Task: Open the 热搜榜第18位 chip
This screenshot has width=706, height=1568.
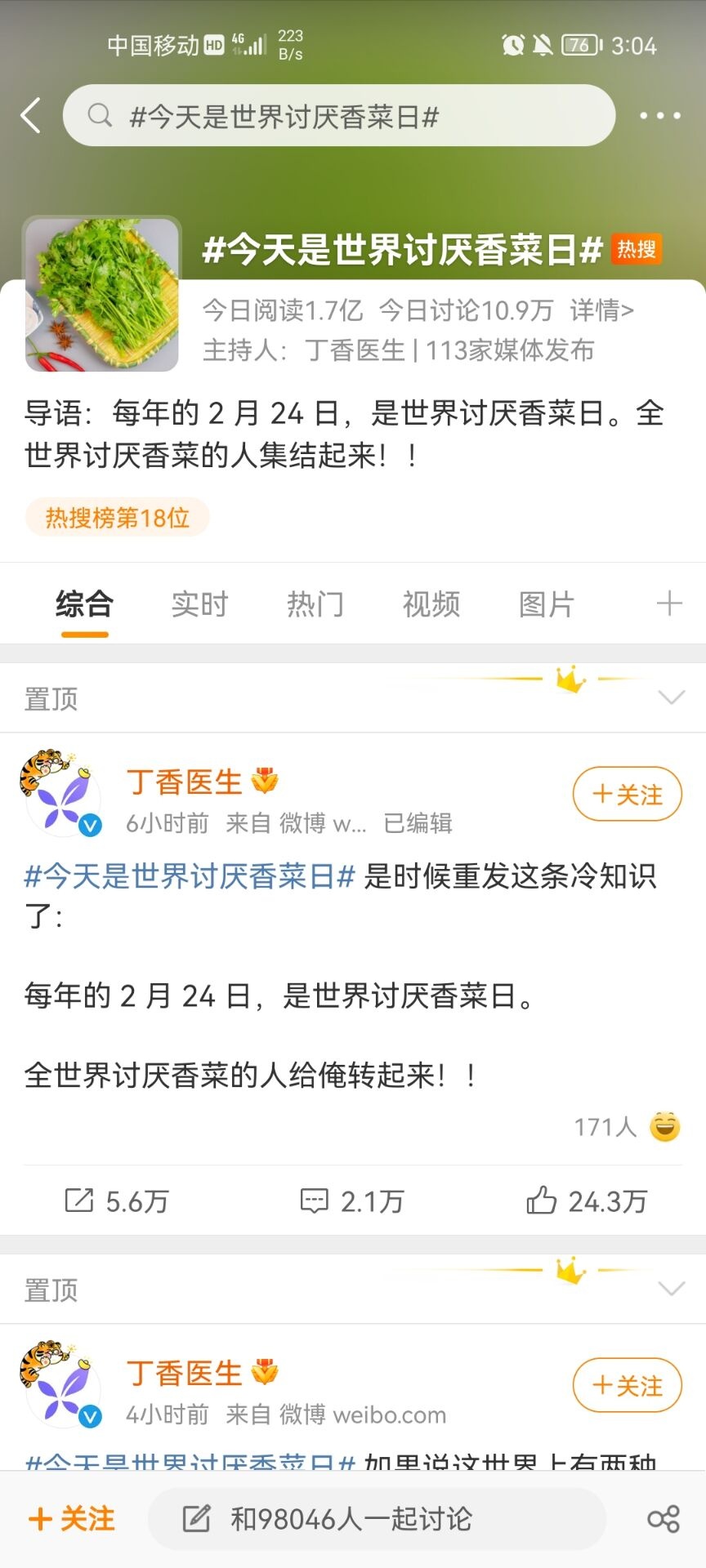Action: coord(117,518)
